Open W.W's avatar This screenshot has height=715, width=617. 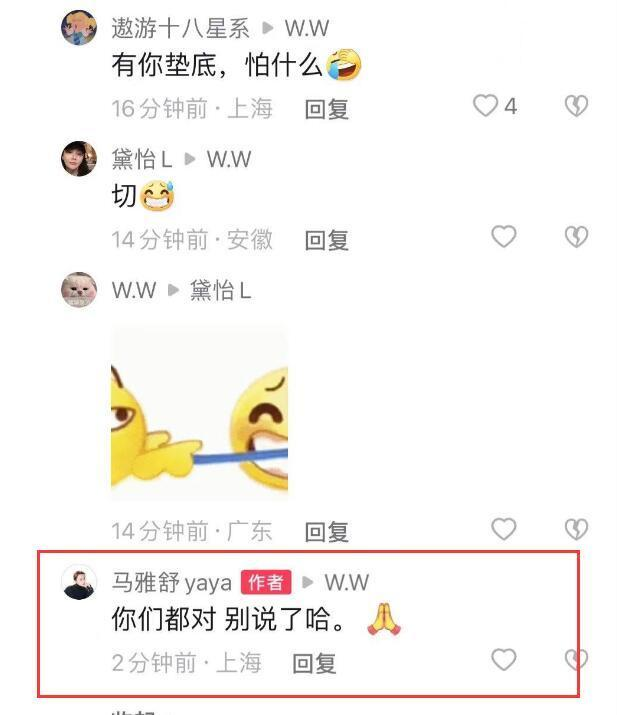tap(79, 290)
